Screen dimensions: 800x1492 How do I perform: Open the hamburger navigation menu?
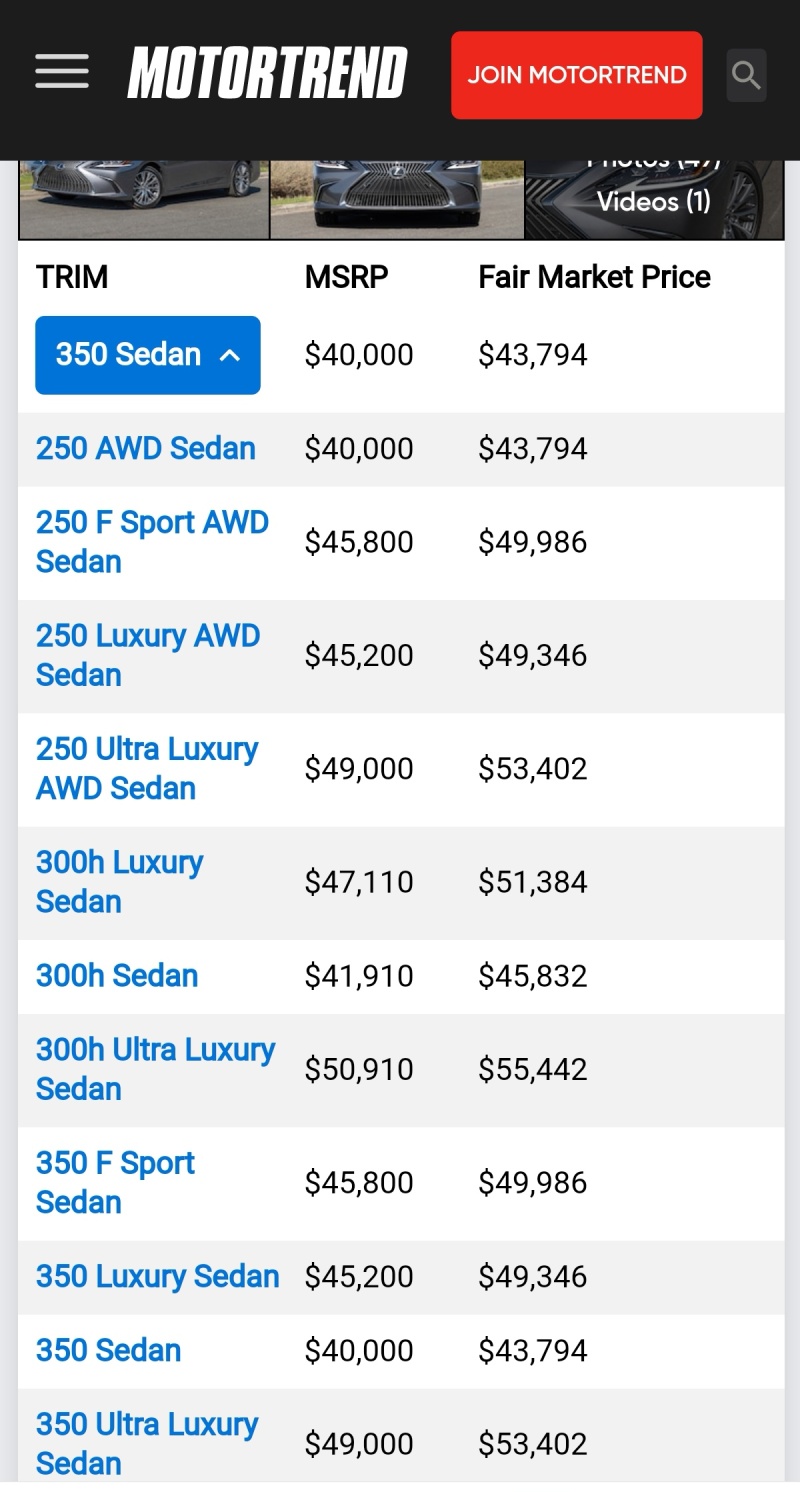coord(62,72)
